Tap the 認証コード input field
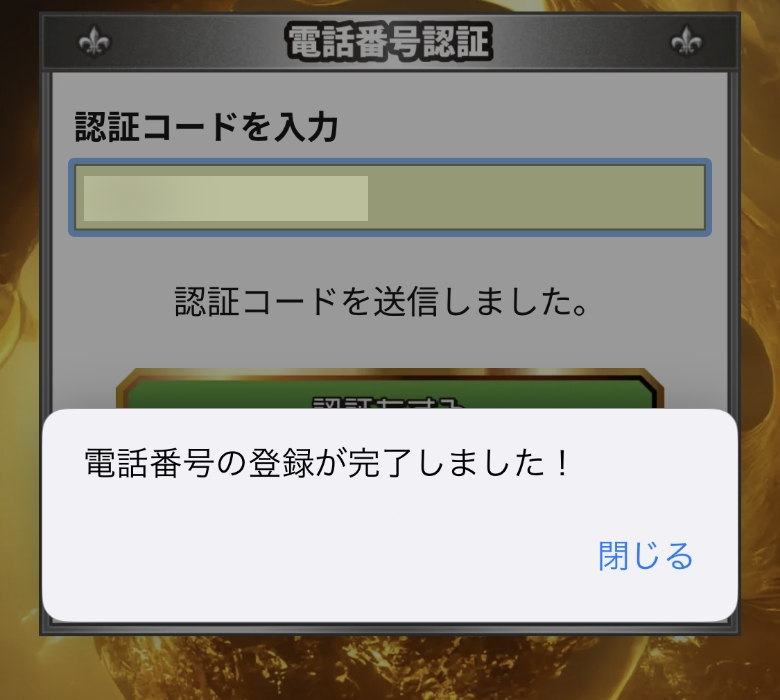 (388, 198)
